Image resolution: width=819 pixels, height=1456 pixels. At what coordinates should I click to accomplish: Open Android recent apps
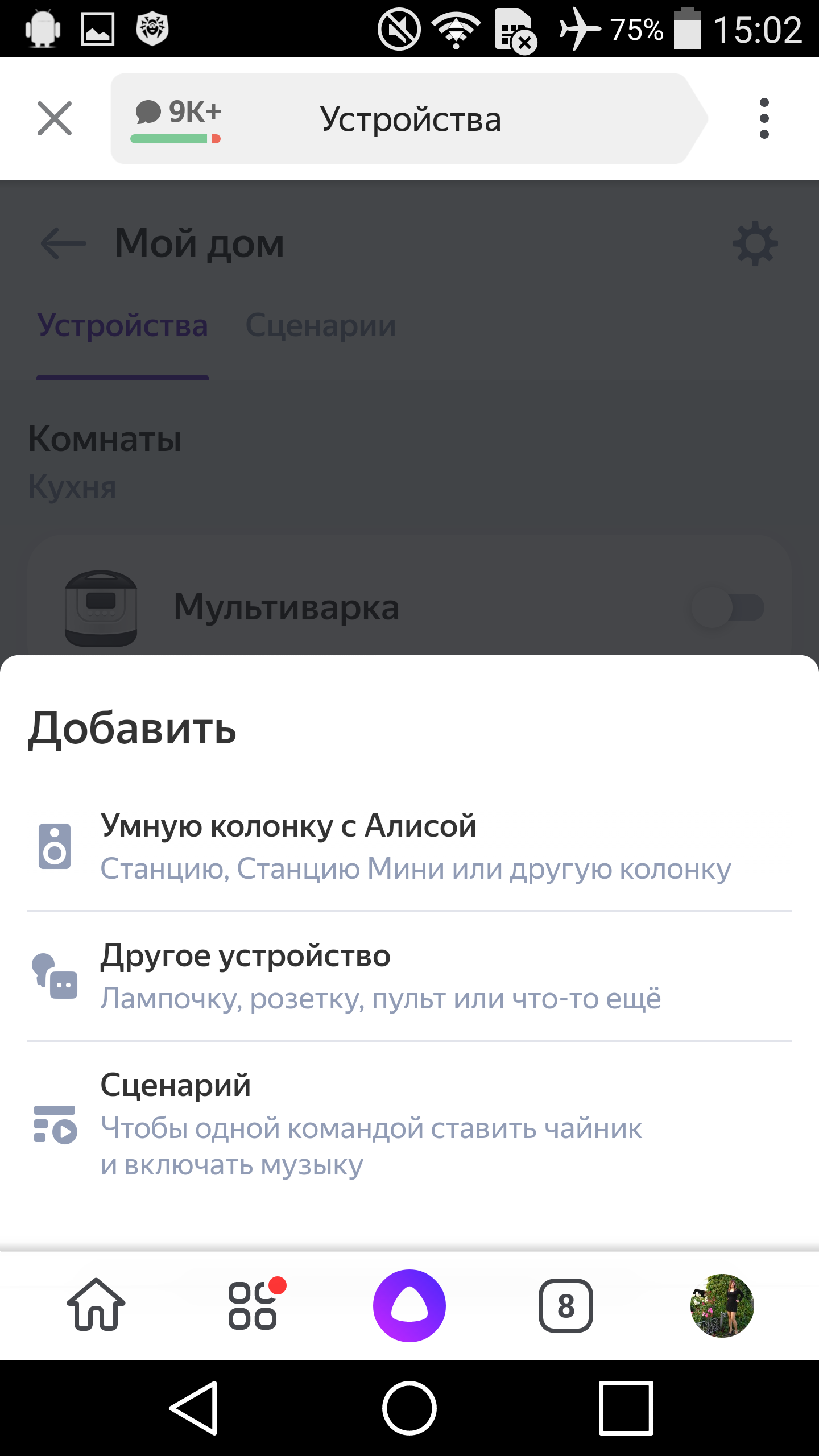[626, 1408]
